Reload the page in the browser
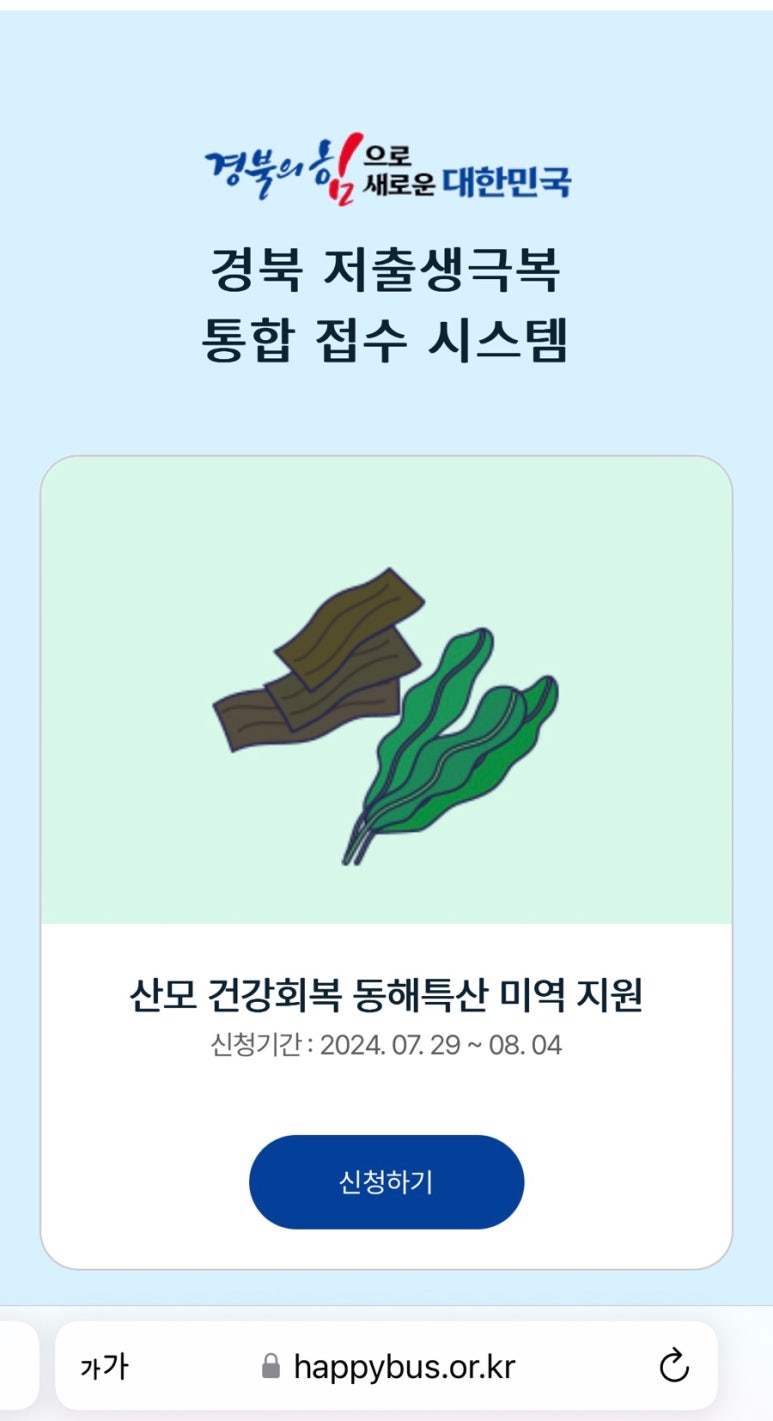Screen dimensions: 773x1421 coord(675,1366)
